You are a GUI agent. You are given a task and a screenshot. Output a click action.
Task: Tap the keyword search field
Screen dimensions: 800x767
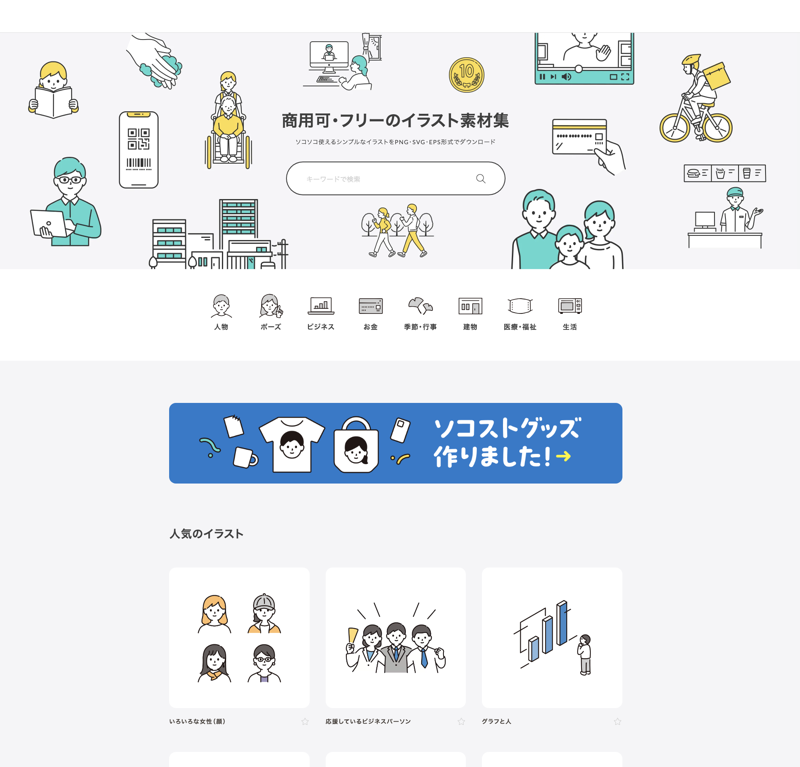pyautogui.click(x=380, y=179)
